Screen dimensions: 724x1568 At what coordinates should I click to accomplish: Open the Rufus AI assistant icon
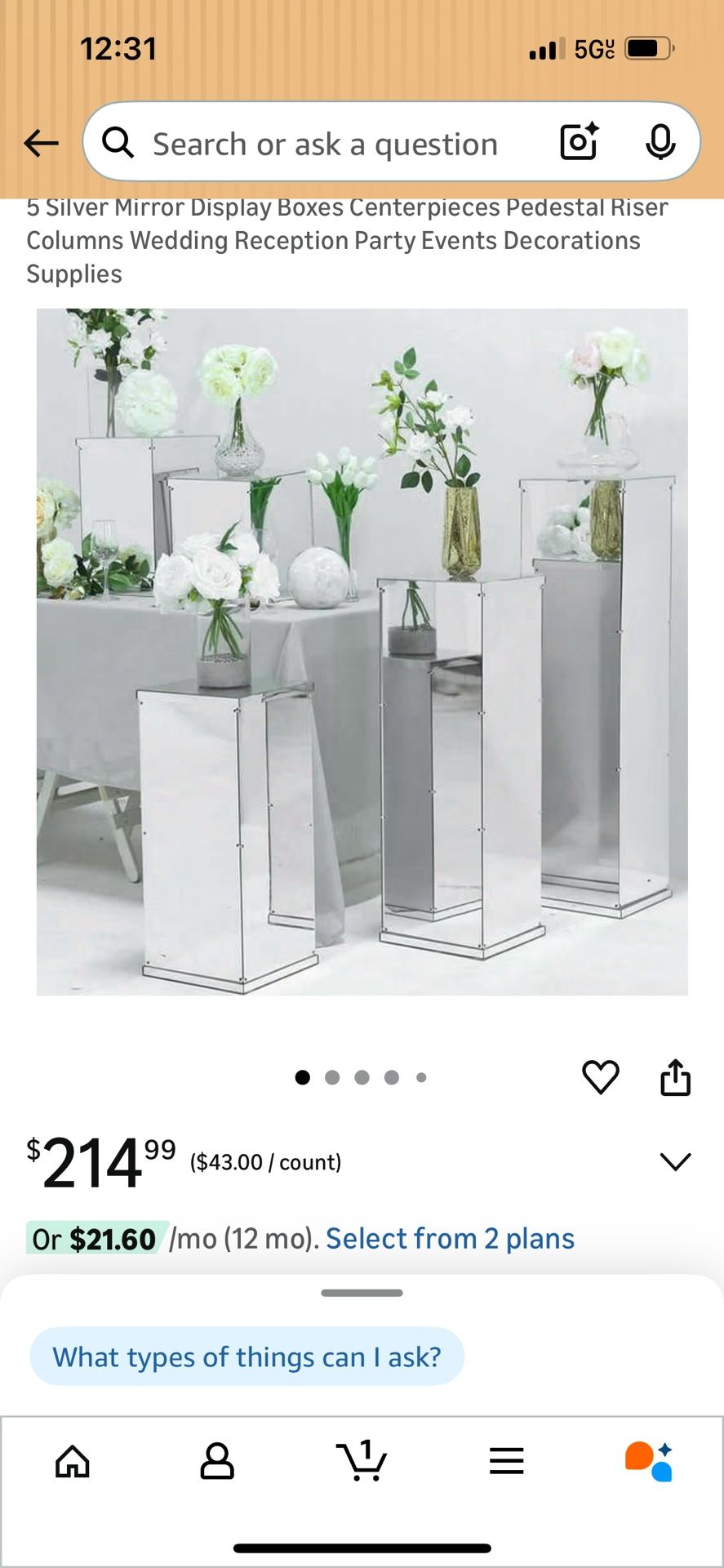[x=651, y=1462]
